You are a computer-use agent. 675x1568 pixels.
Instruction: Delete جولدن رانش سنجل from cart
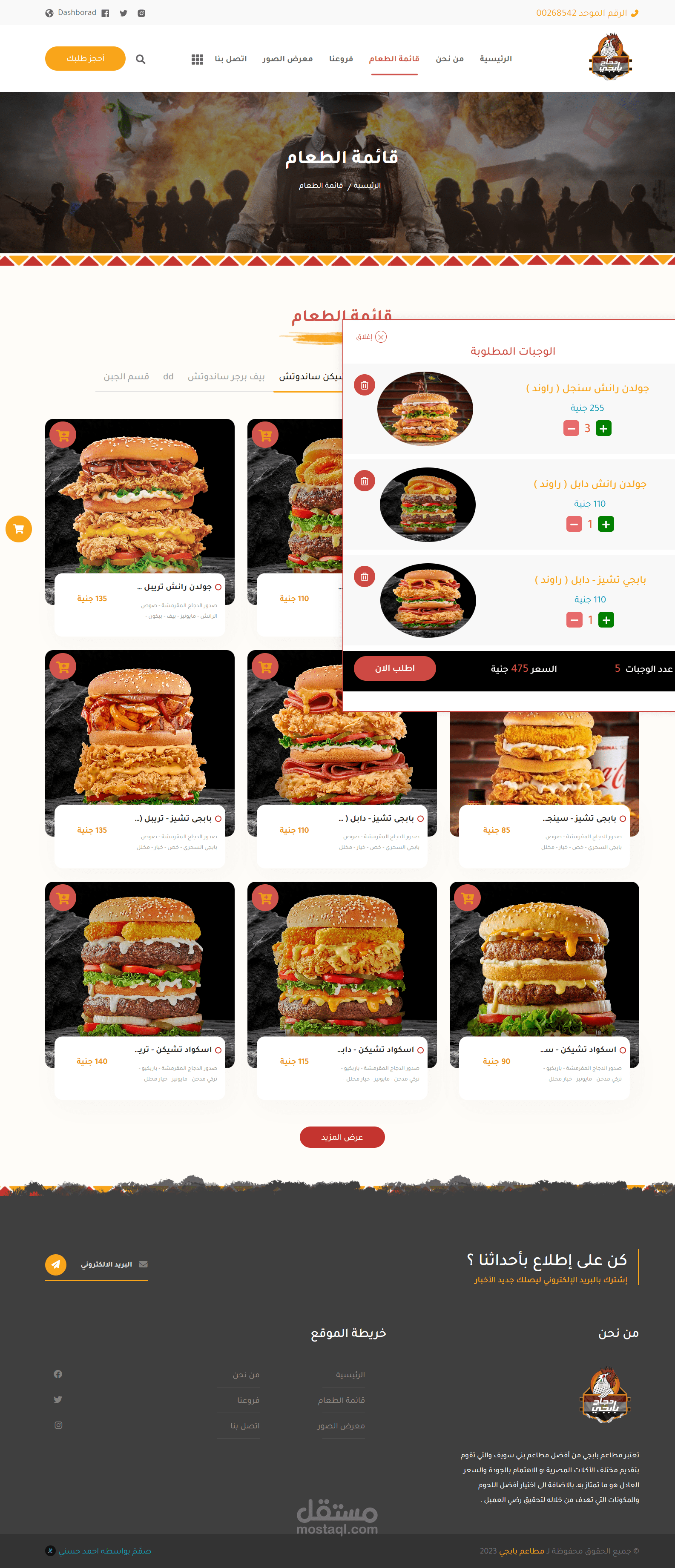(x=365, y=385)
